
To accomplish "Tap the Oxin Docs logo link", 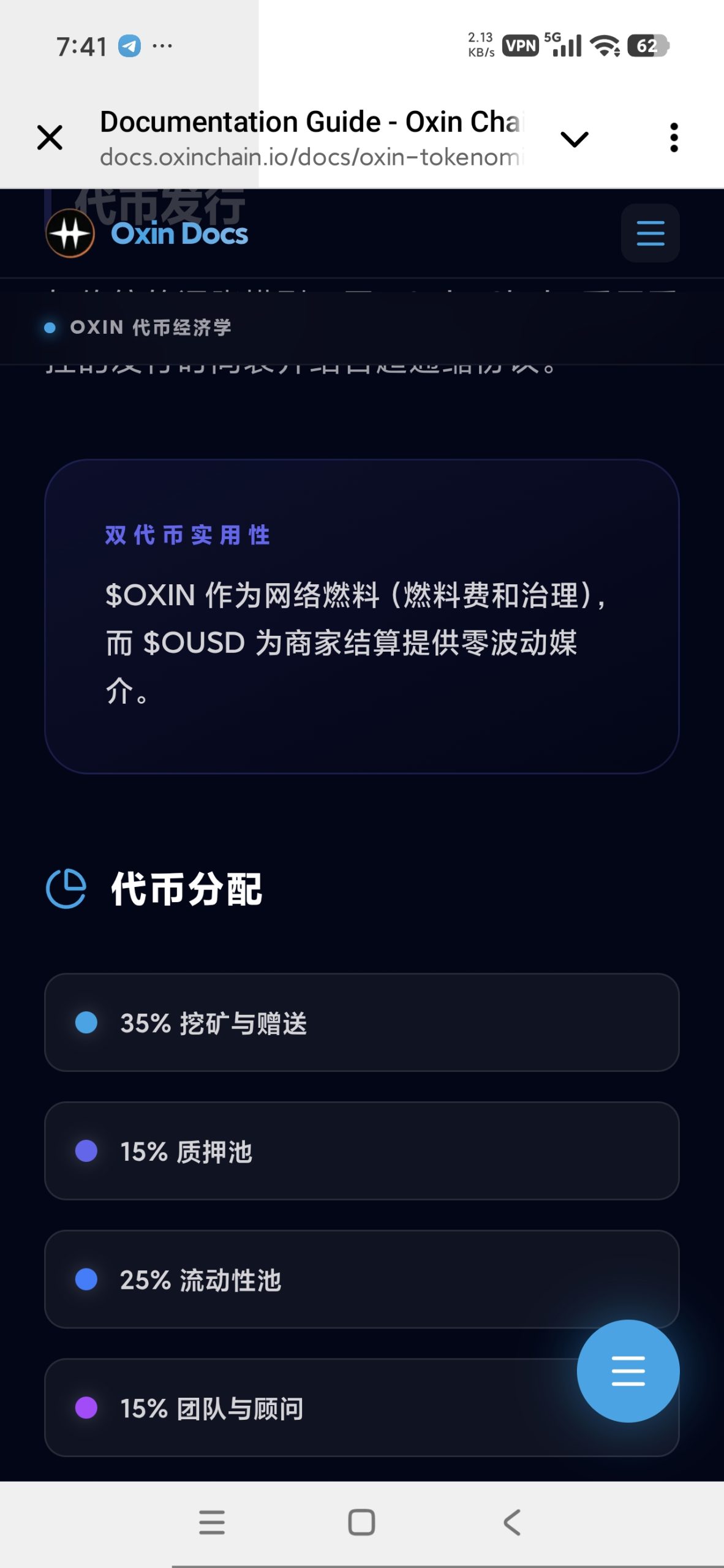I will 147,233.
